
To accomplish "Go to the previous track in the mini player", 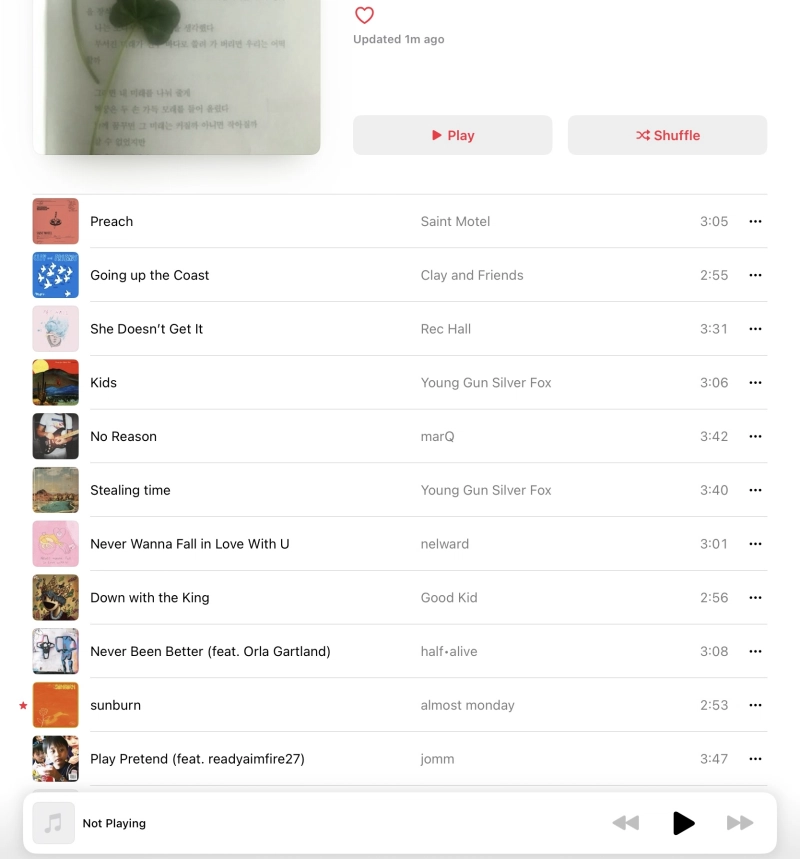I will click(x=626, y=823).
